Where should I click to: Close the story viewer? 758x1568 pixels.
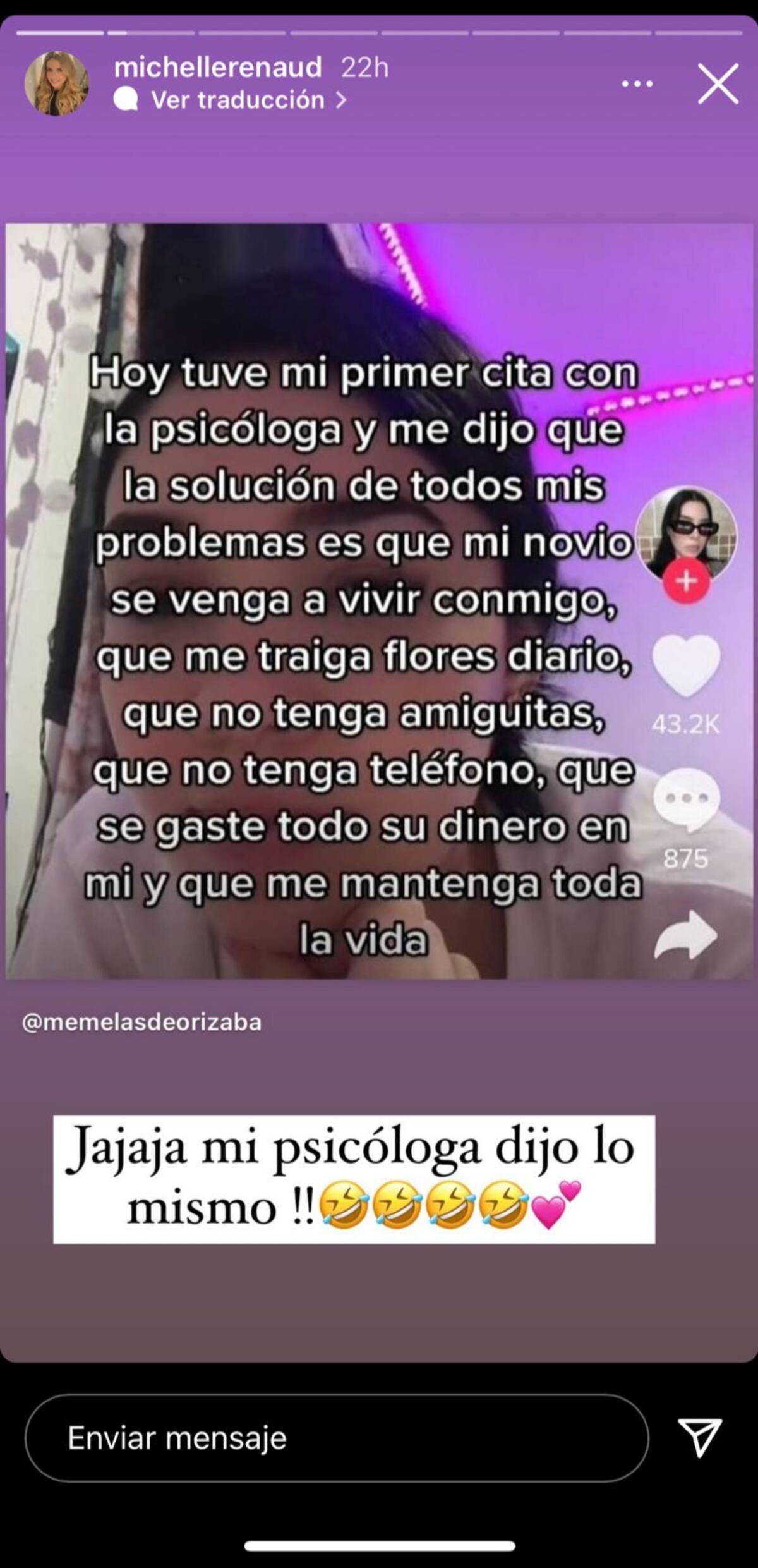coord(718,83)
